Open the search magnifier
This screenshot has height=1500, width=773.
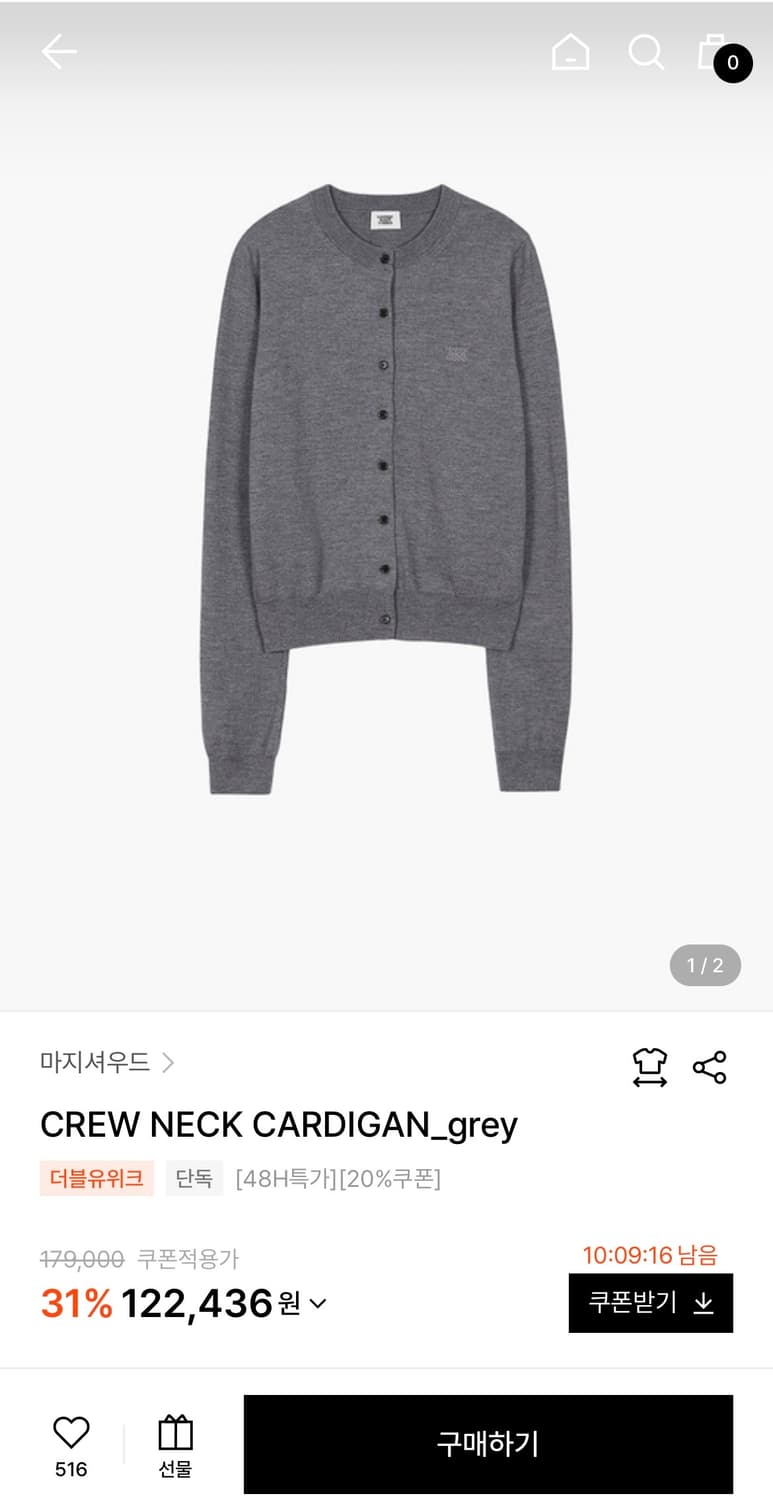646,52
